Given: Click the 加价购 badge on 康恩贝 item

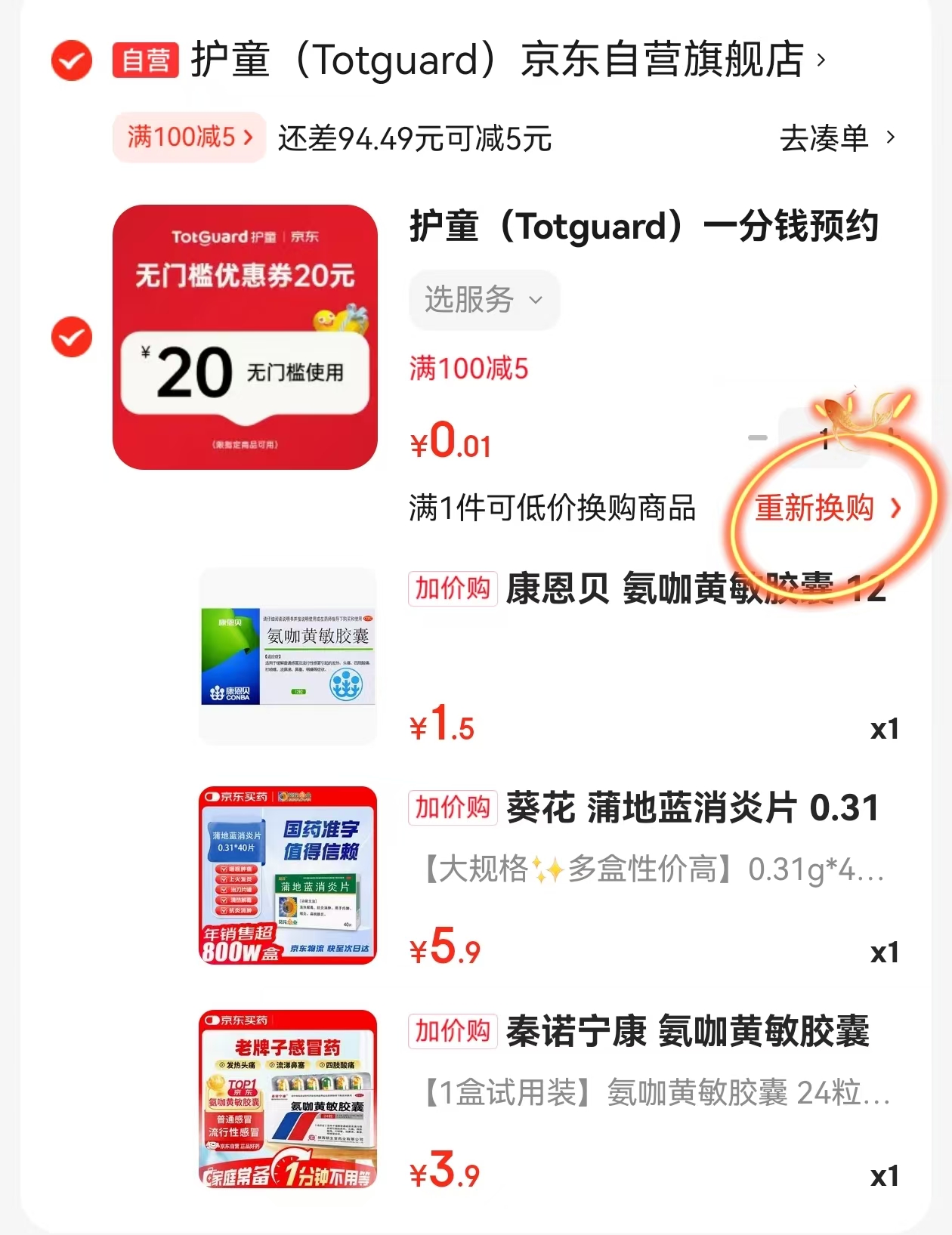Looking at the screenshot, I should pos(452,588).
